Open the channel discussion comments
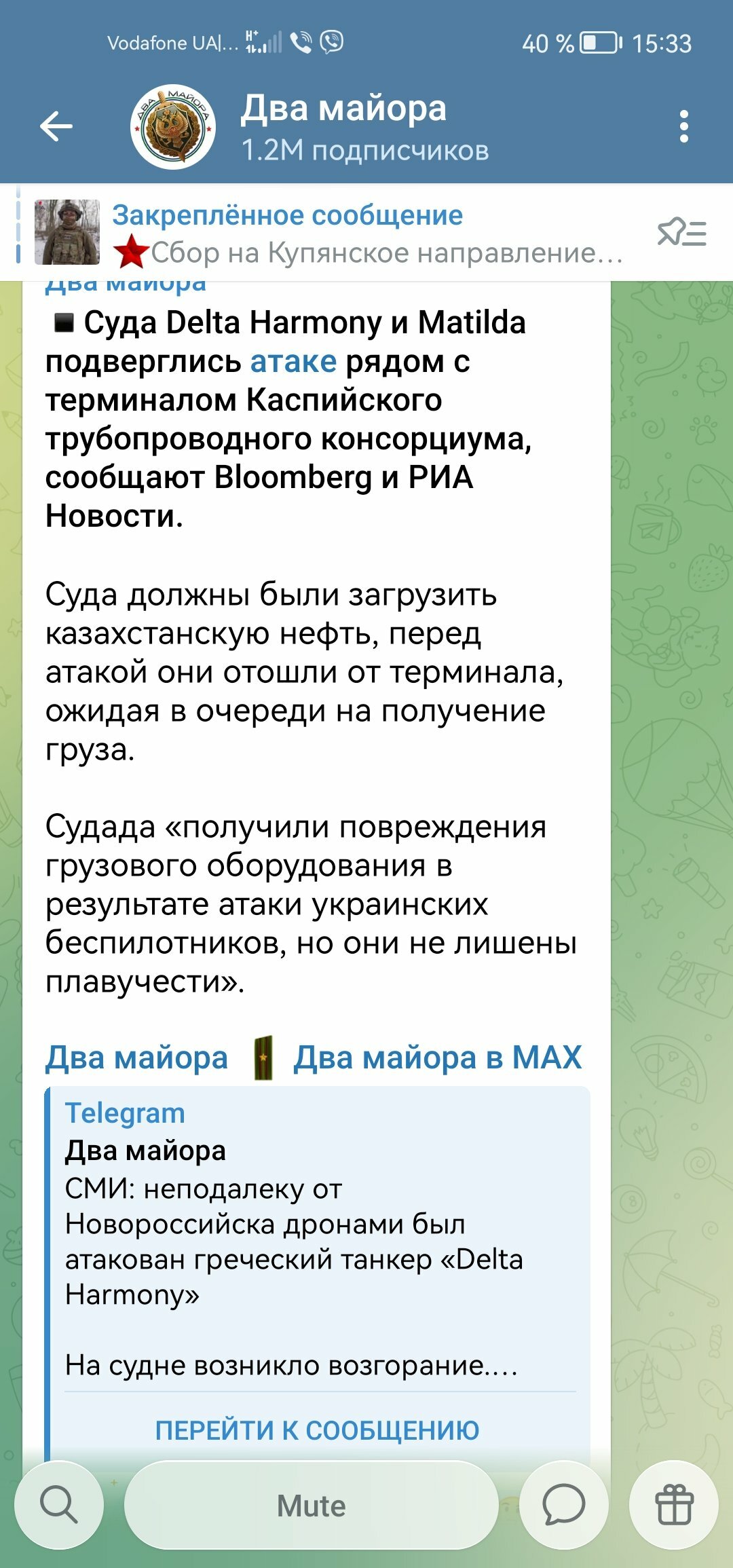Screen dimensions: 733x1568 point(563,1504)
